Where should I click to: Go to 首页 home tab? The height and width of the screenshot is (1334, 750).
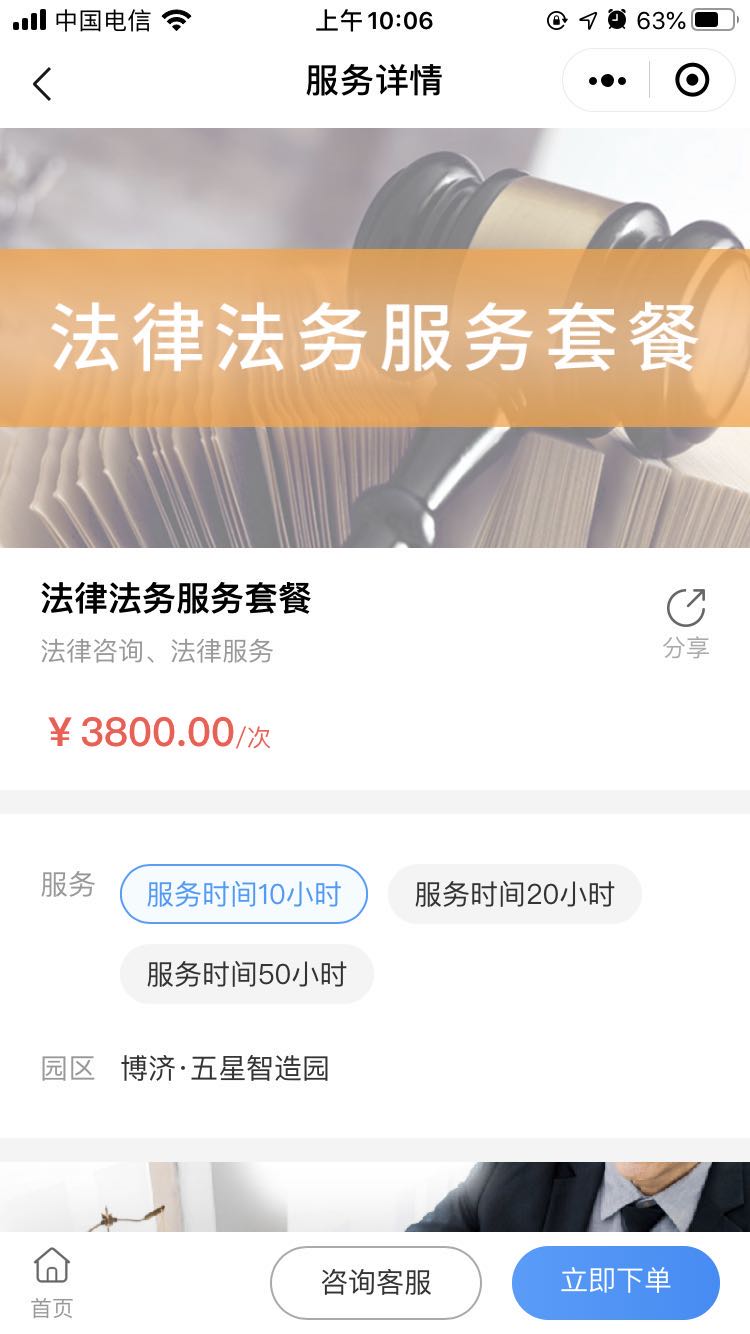[x=52, y=1282]
